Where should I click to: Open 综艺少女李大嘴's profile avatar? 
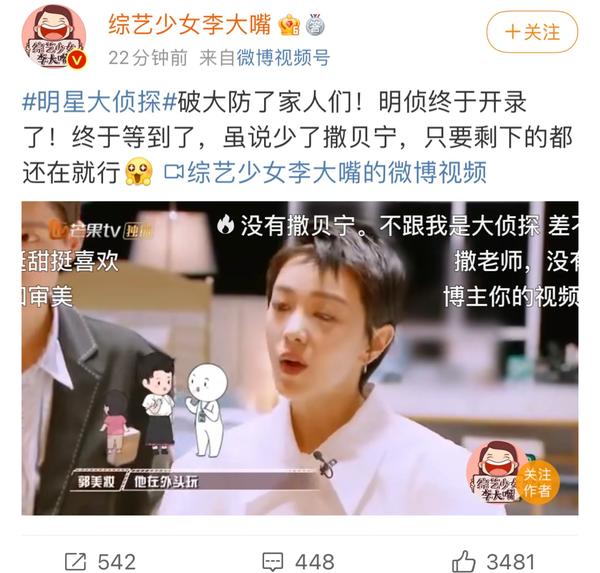(x=54, y=37)
